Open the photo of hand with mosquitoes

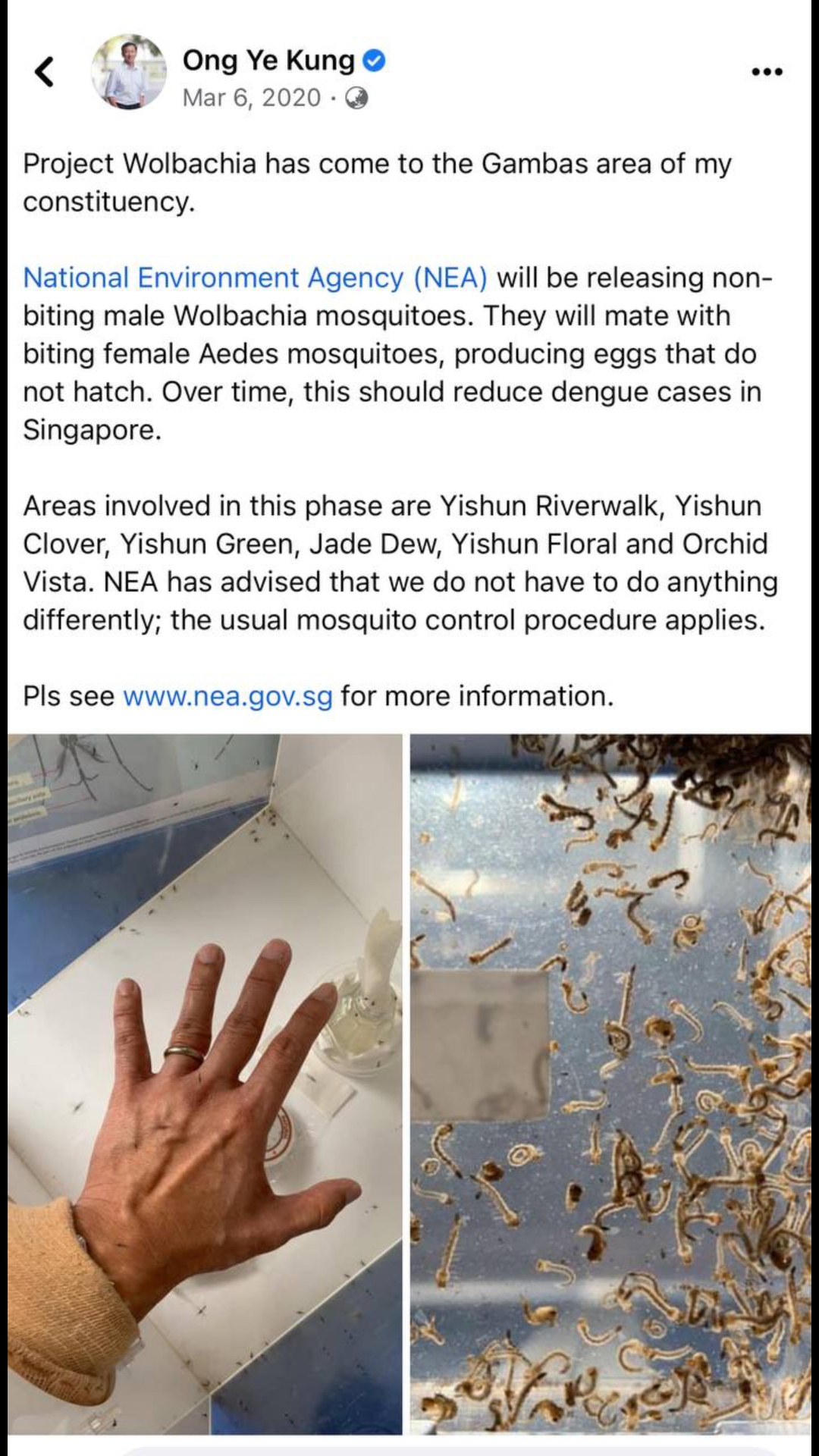click(205, 1084)
